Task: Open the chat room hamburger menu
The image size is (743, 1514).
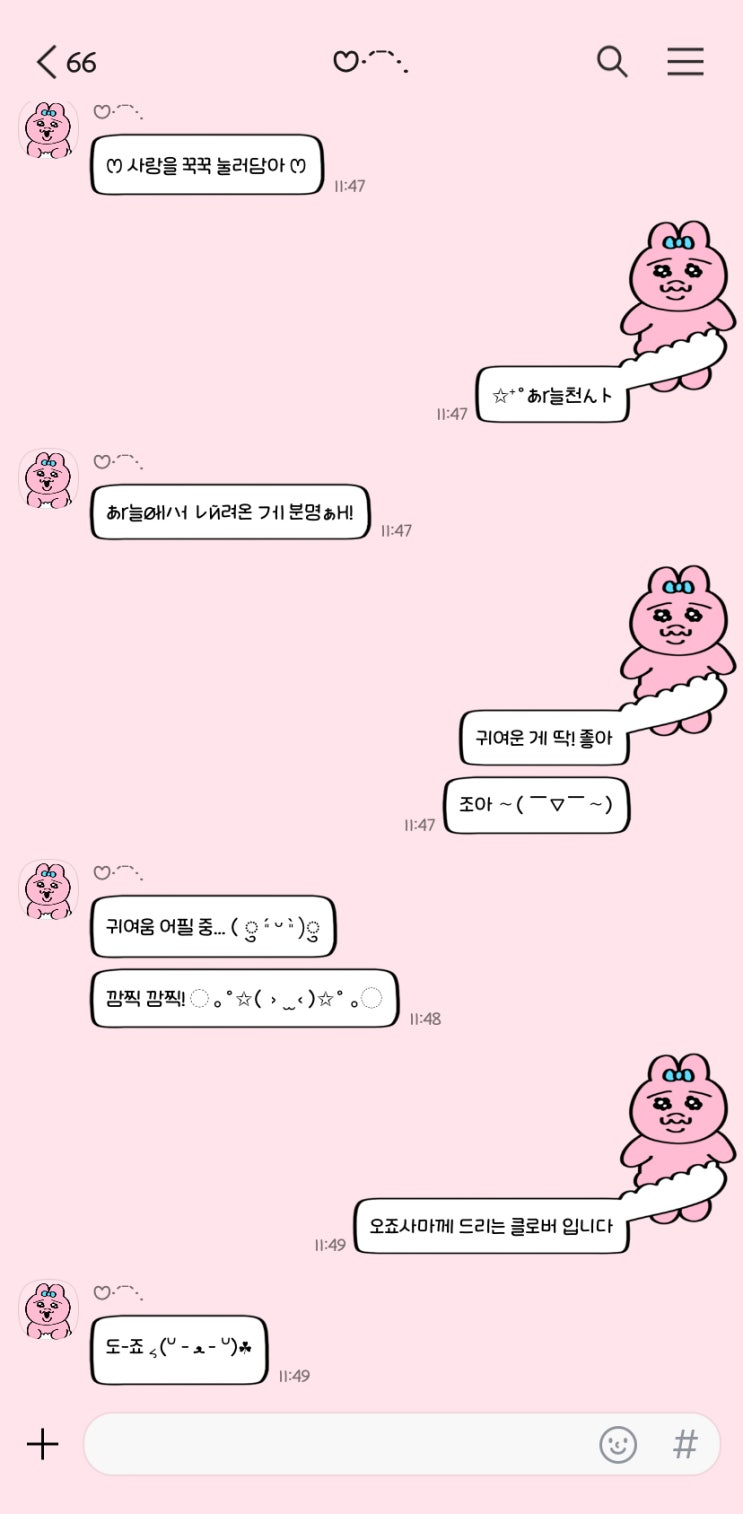Action: [686, 62]
